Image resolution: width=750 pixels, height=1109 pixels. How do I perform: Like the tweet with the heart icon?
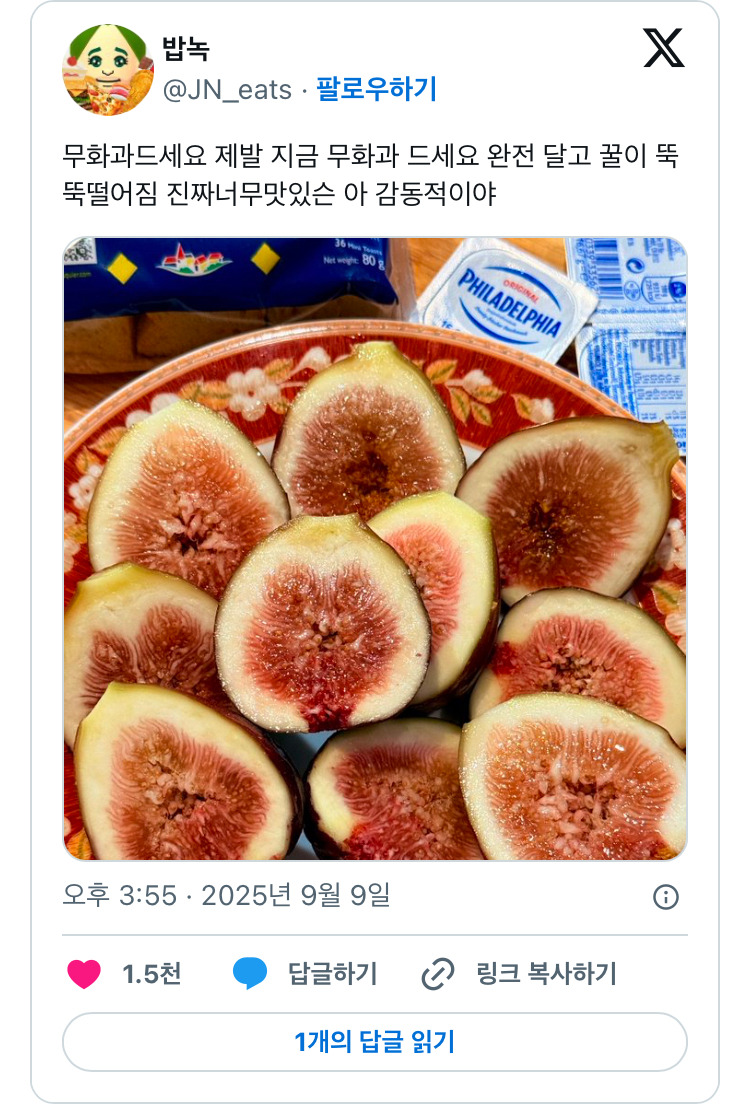pyautogui.click(x=84, y=974)
